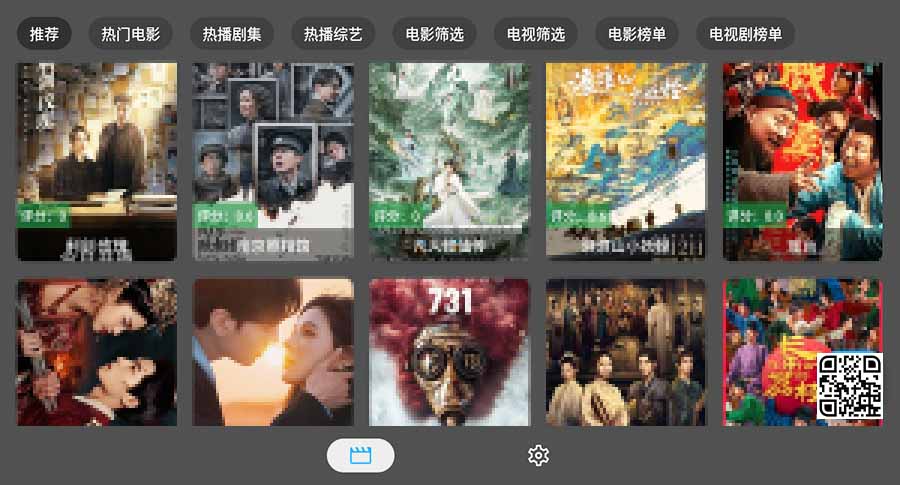Image resolution: width=900 pixels, height=485 pixels.
Task: Open the settings gear icon
Action: 538,456
